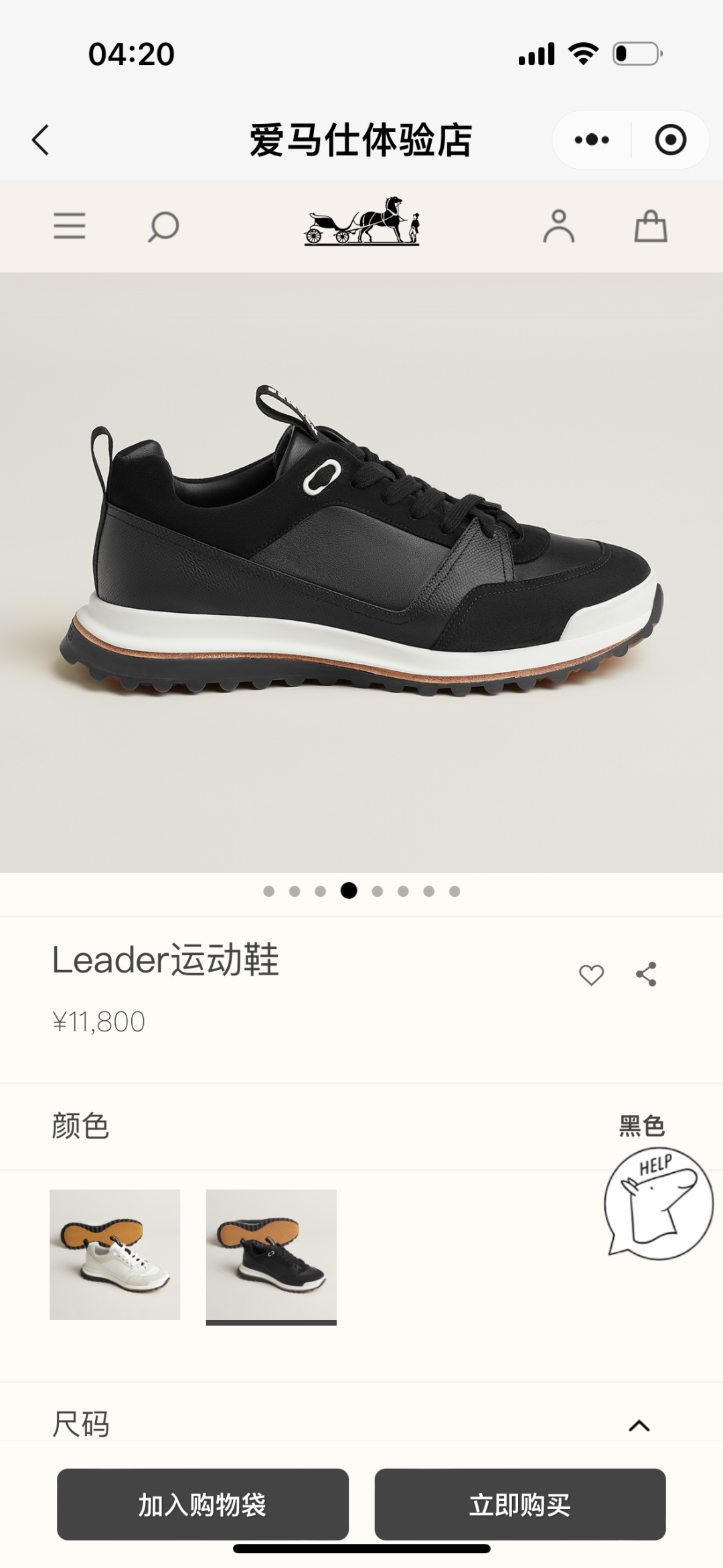Open the product search
Screen dimensions: 723x1568
click(x=163, y=226)
